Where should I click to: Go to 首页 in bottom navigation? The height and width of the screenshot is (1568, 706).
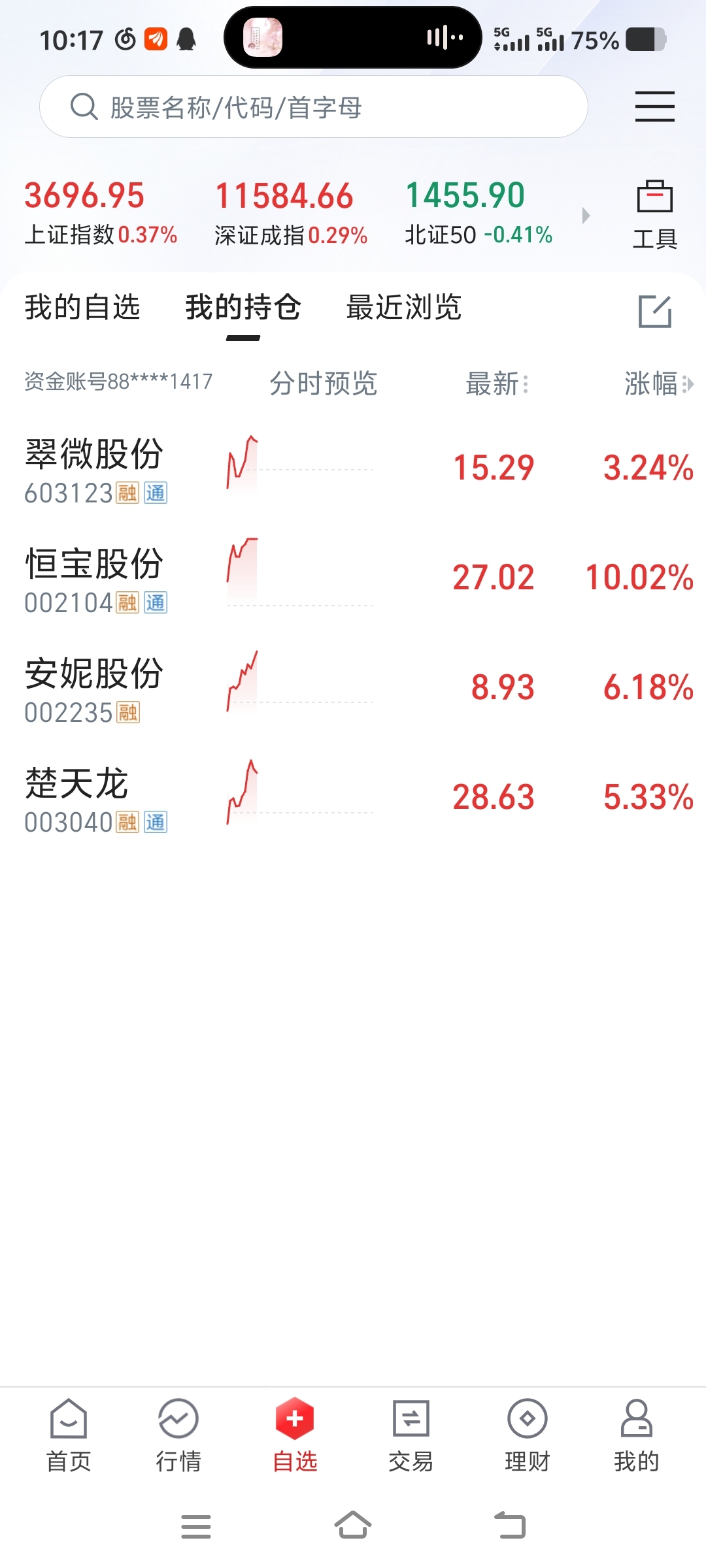69,1436
